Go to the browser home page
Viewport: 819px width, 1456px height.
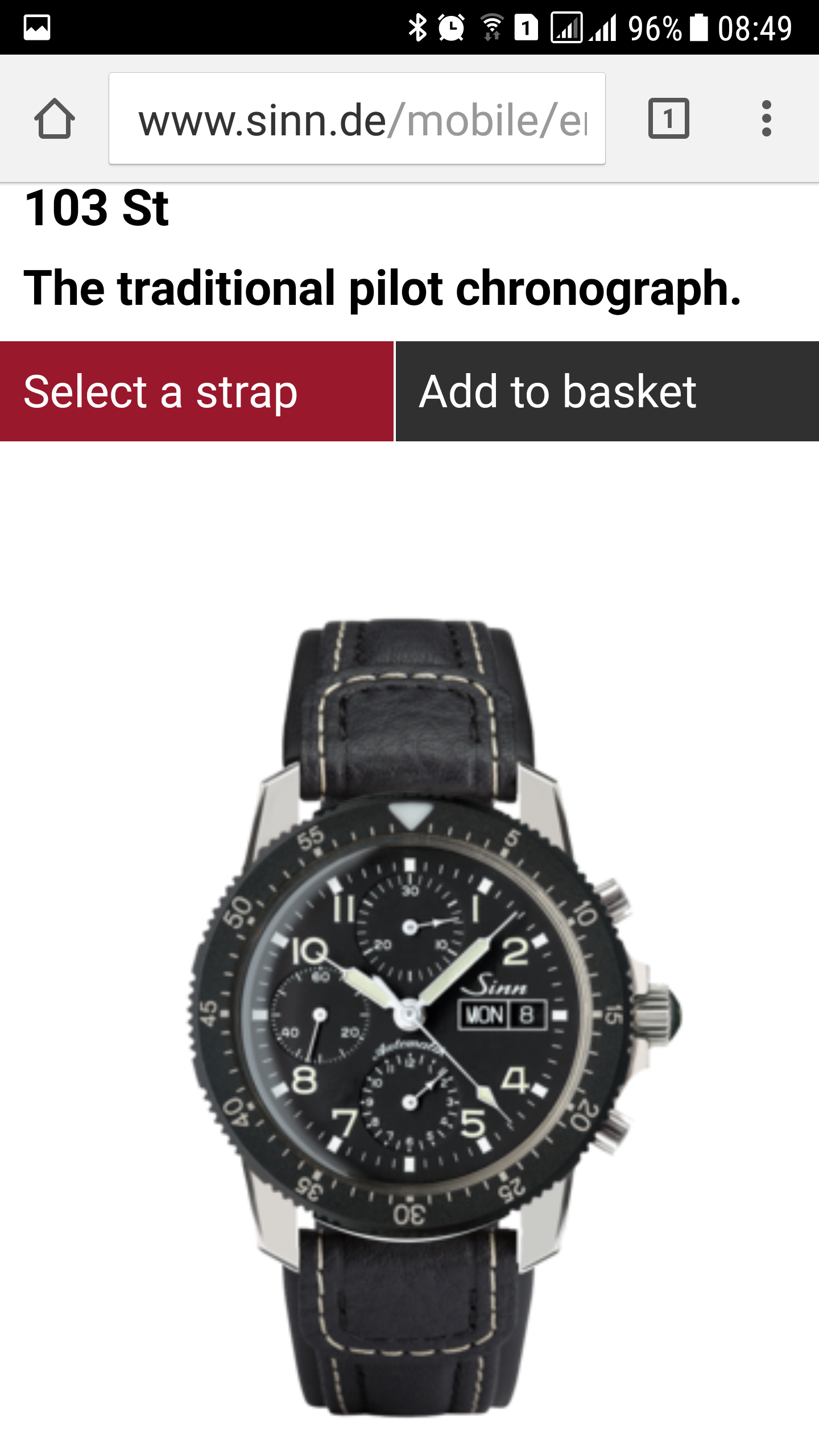coord(55,119)
